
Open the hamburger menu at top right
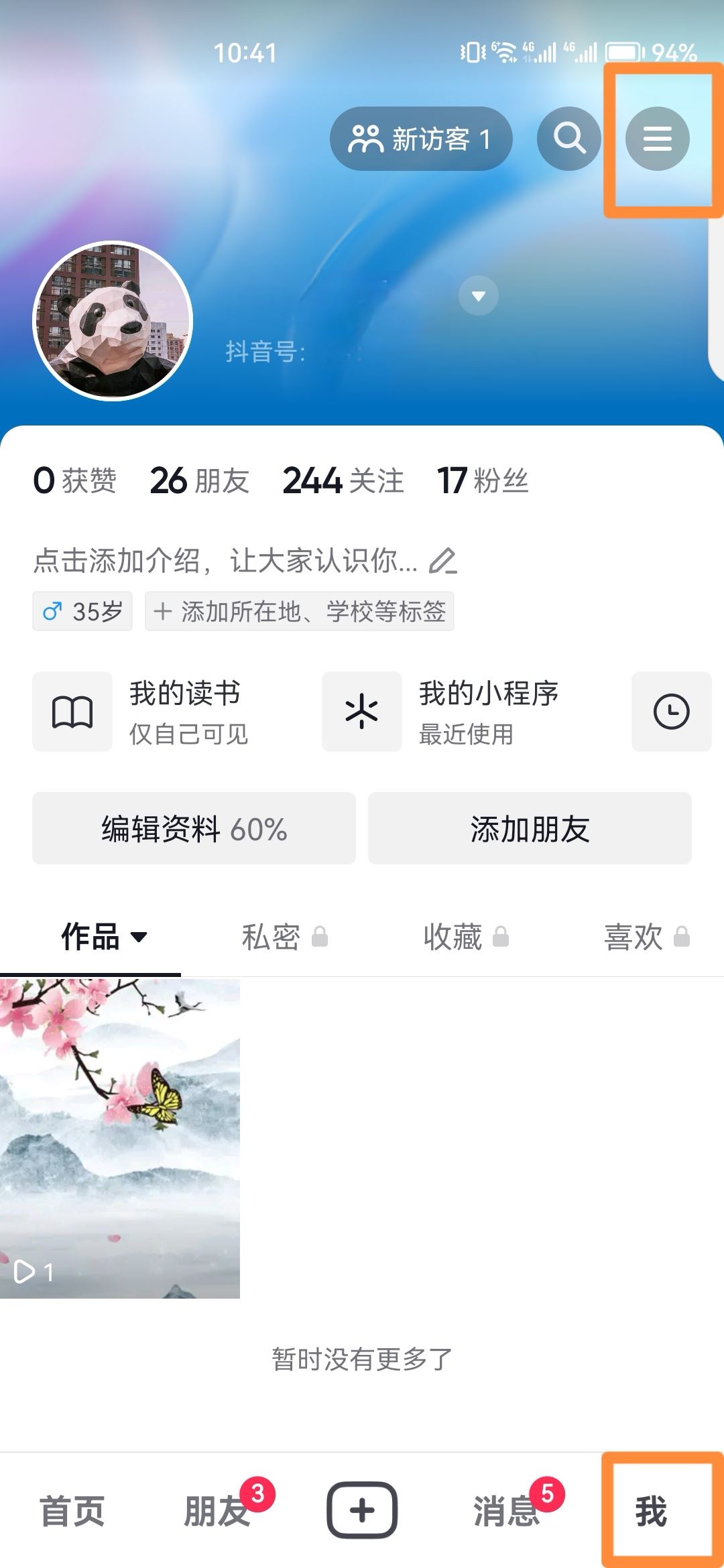(656, 139)
